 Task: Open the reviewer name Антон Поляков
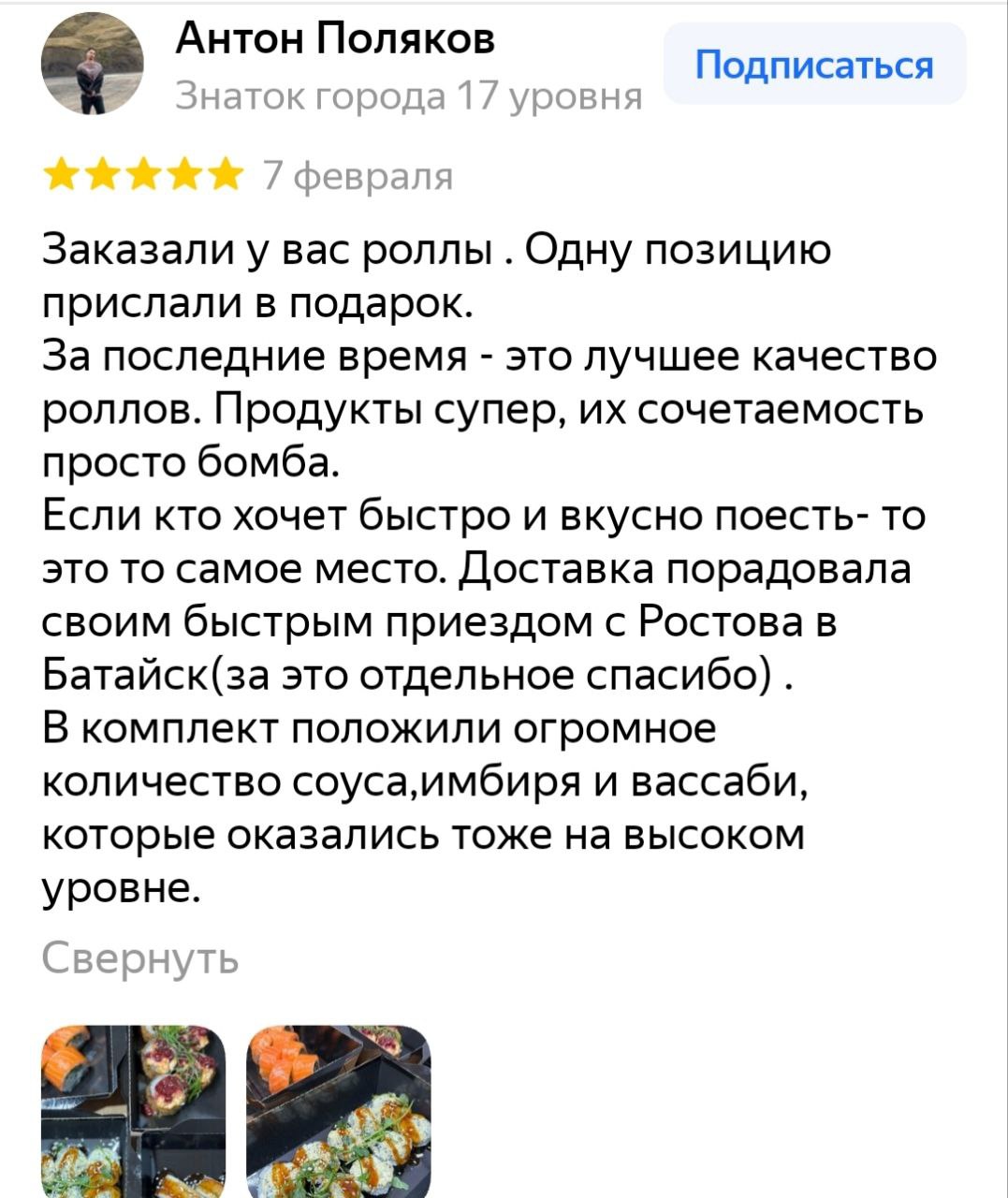tap(336, 39)
